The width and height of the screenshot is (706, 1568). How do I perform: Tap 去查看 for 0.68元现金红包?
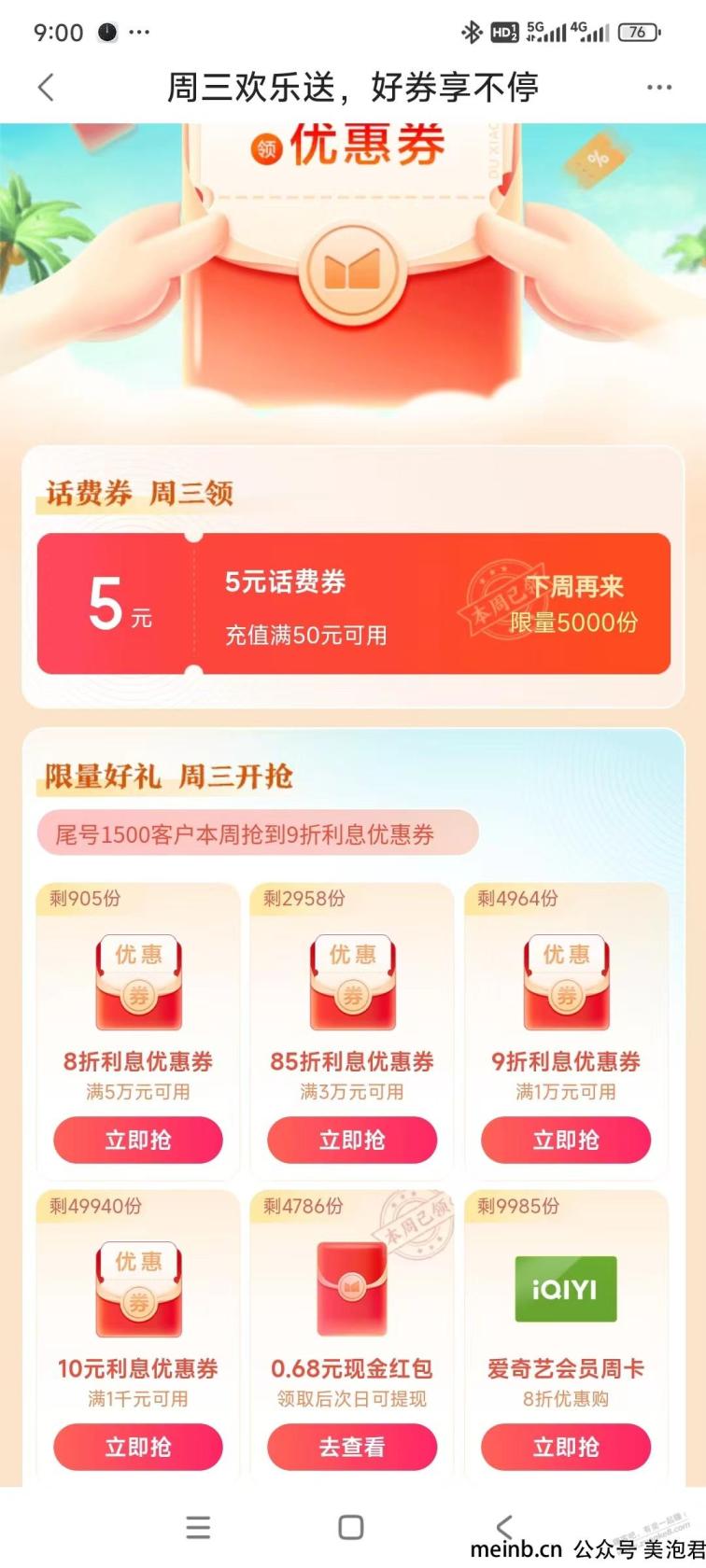tap(352, 1447)
